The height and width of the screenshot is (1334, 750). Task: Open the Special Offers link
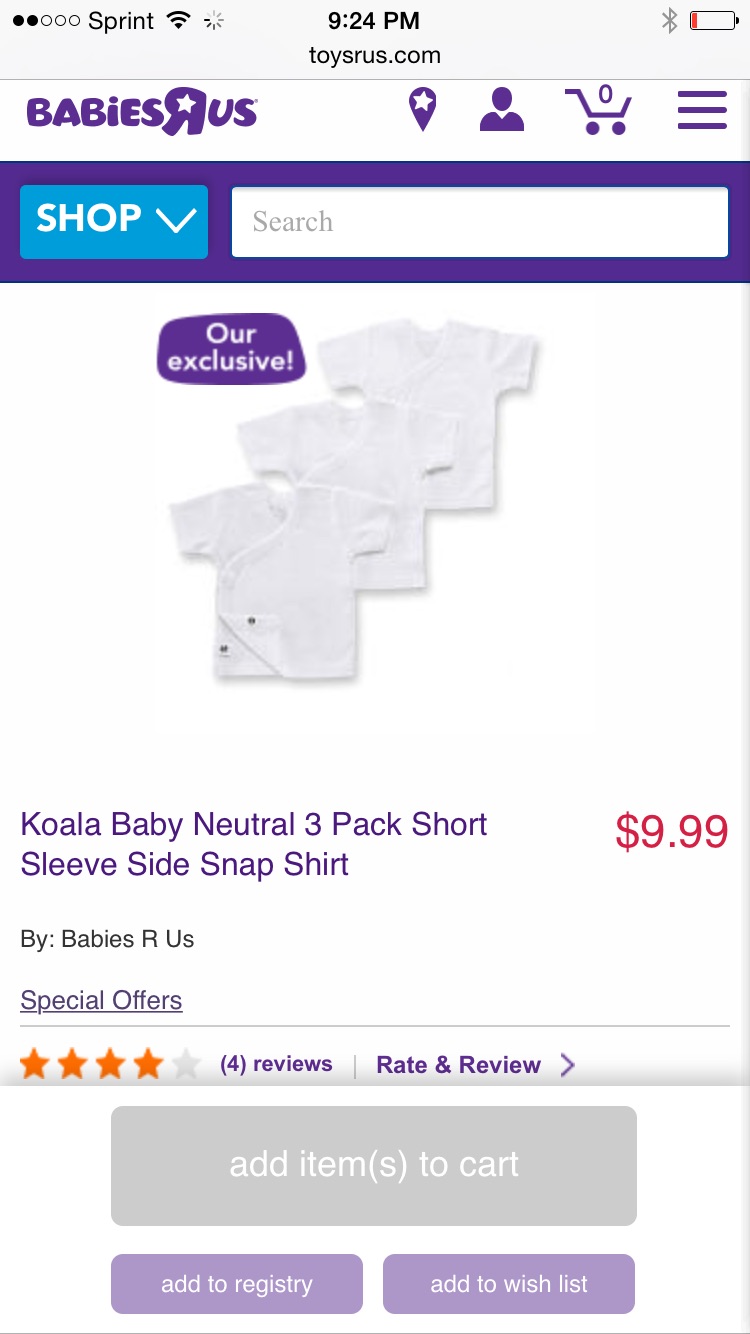(x=101, y=1000)
